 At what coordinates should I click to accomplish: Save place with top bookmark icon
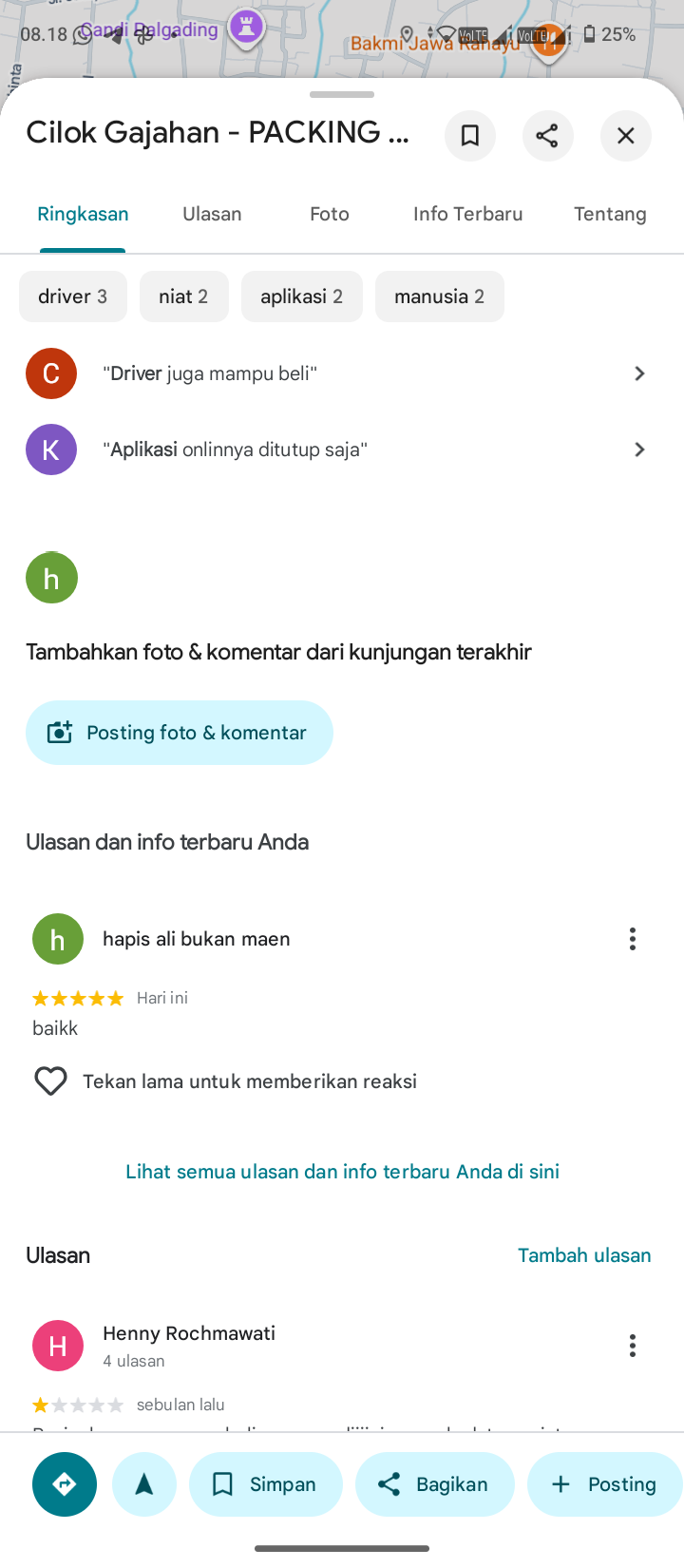(469, 136)
